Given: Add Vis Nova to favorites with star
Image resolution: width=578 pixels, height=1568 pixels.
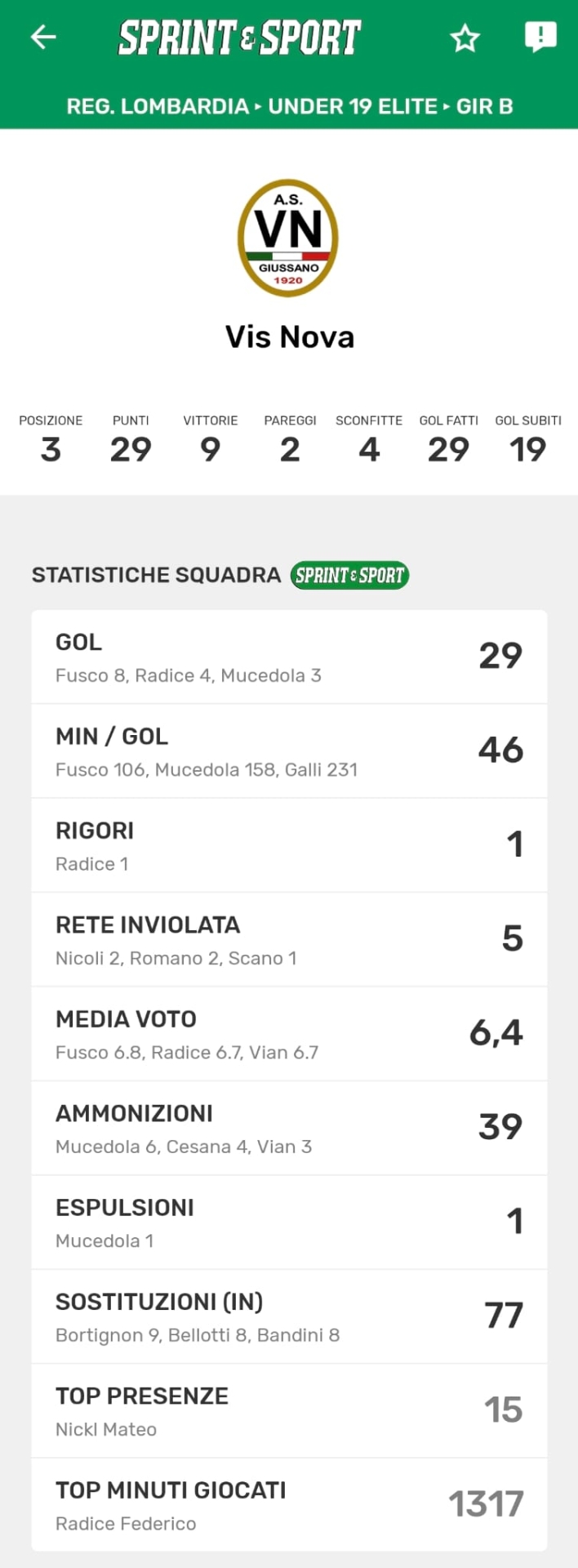Looking at the screenshot, I should tap(465, 38).
